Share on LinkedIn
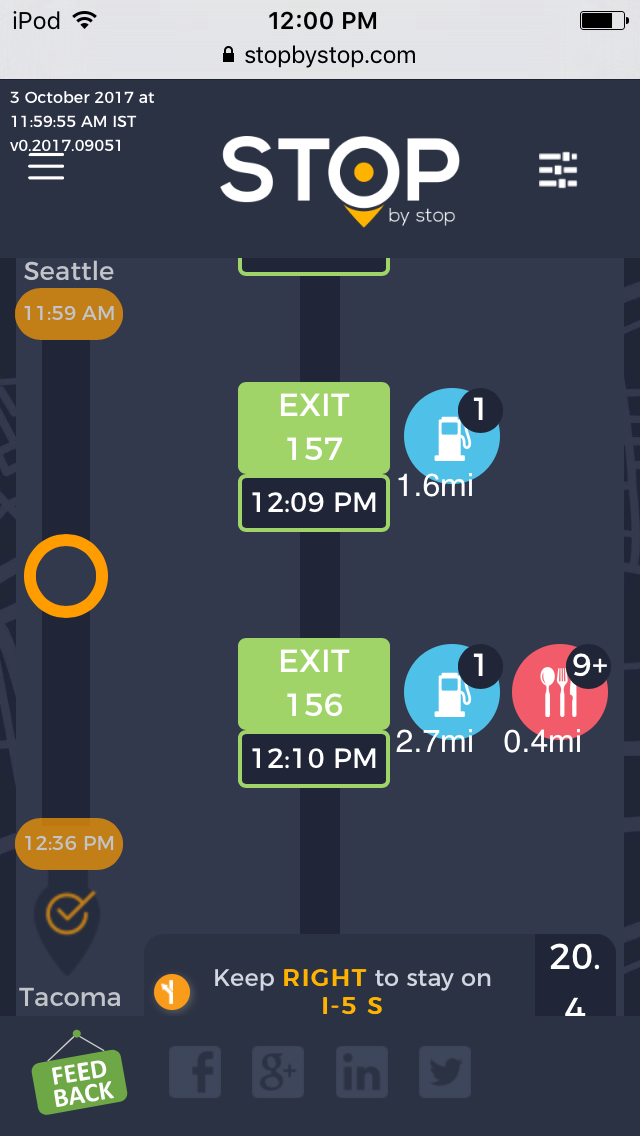This screenshot has height=1136, width=640. (361, 1074)
